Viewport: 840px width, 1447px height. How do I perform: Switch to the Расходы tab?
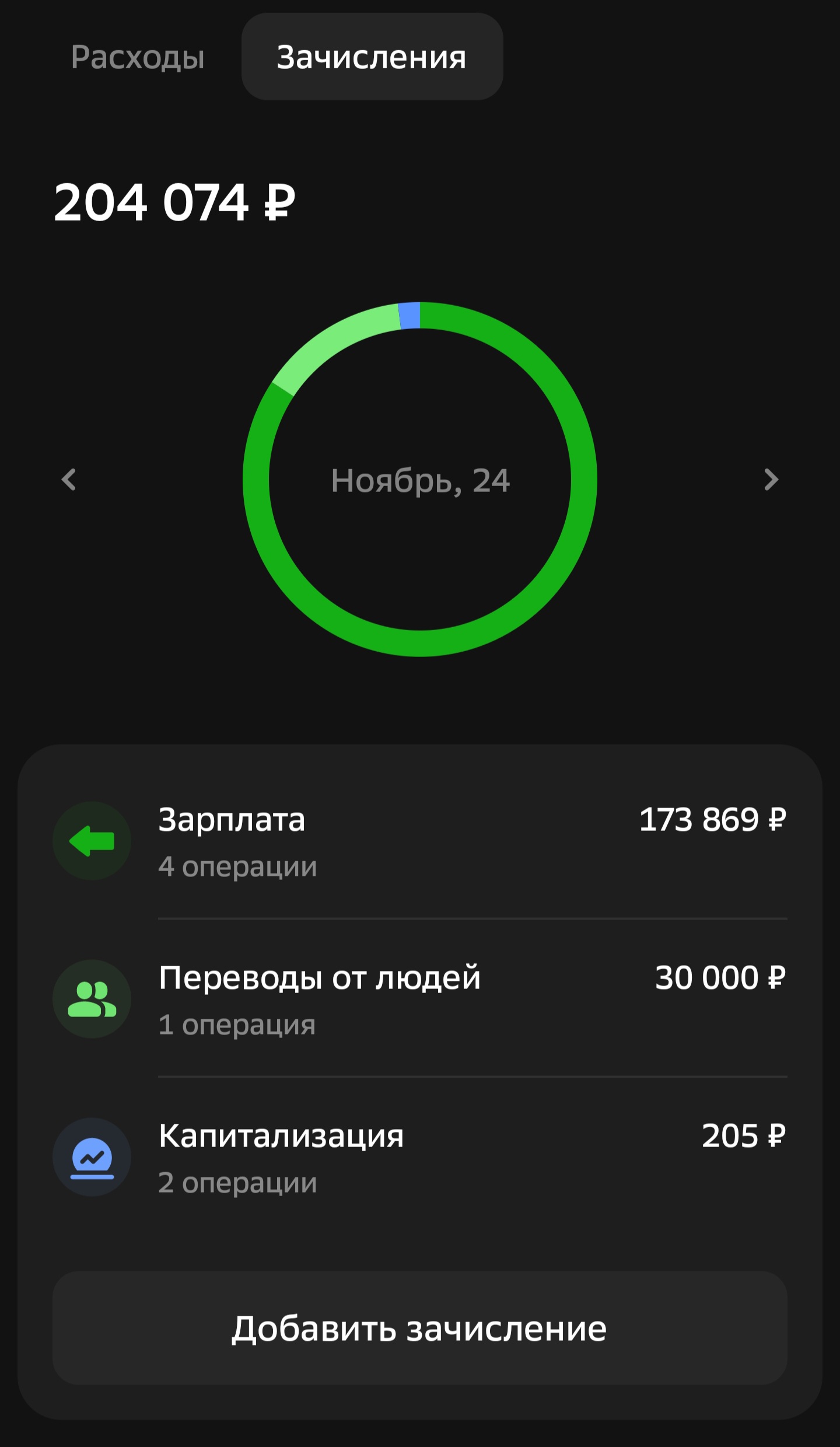[x=138, y=57]
